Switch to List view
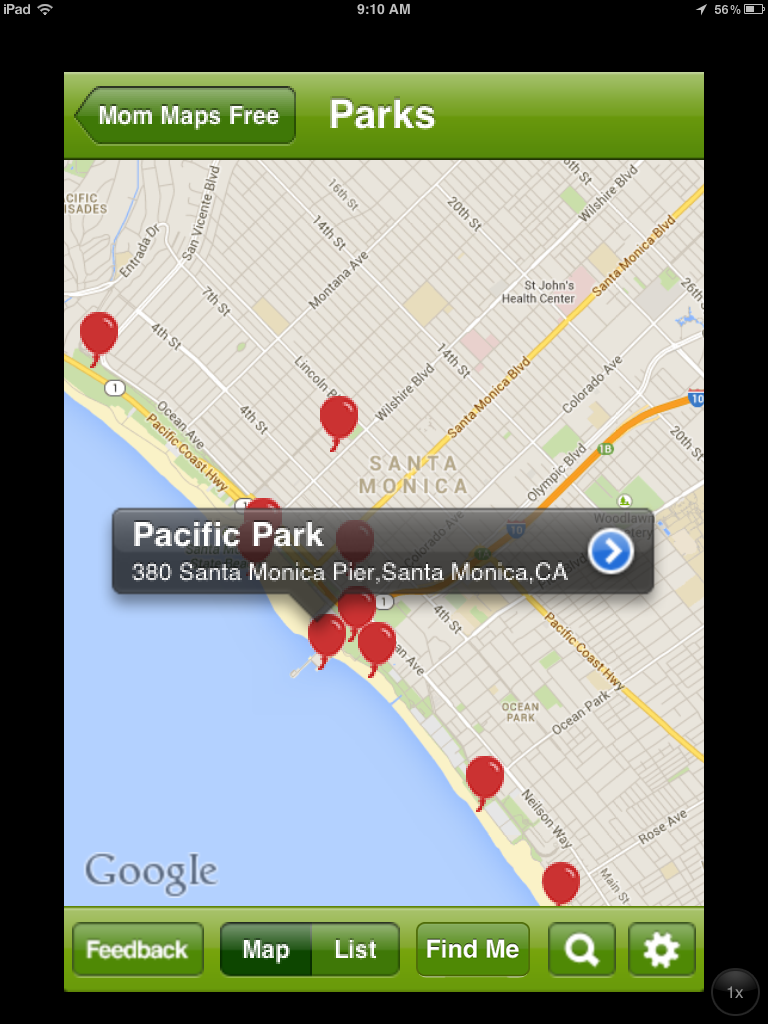Screen dimensions: 768x1024 (x=356, y=949)
